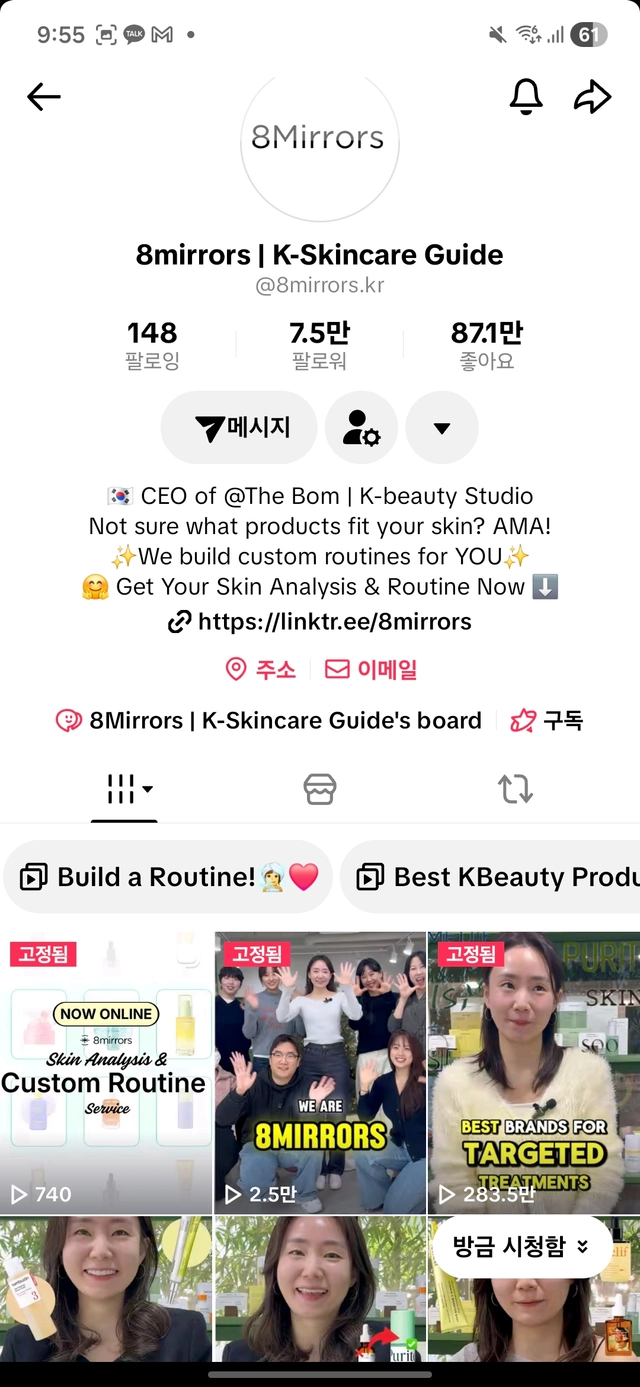This screenshot has height=1387, width=640.
Task: Switch to the videos grid tab
Action: click(125, 789)
